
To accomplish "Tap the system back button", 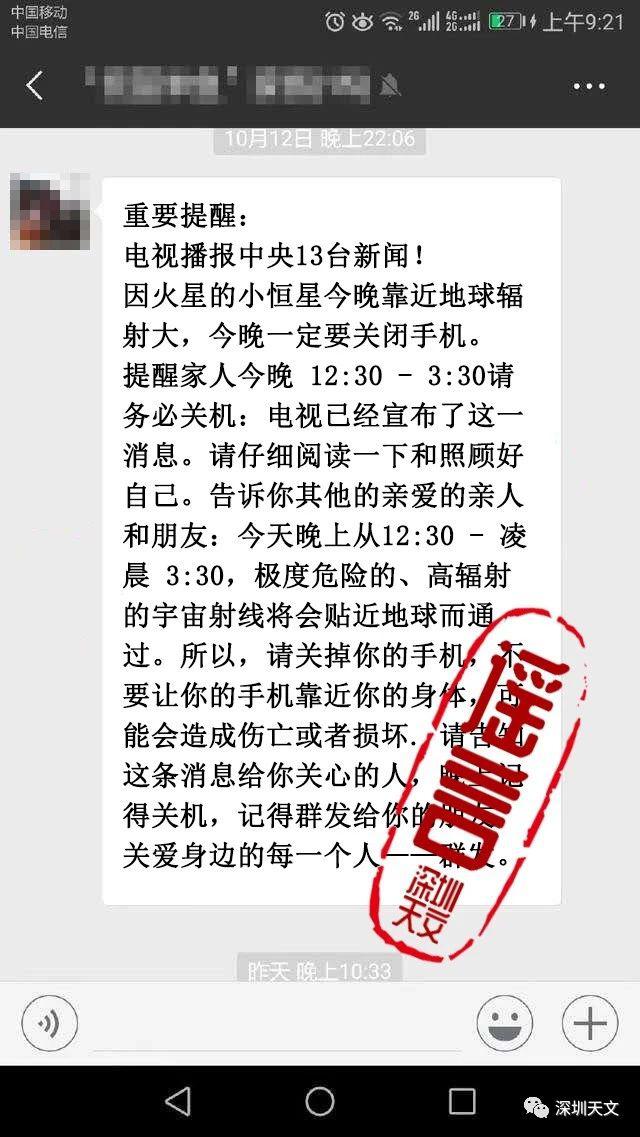I will click(178, 1101).
